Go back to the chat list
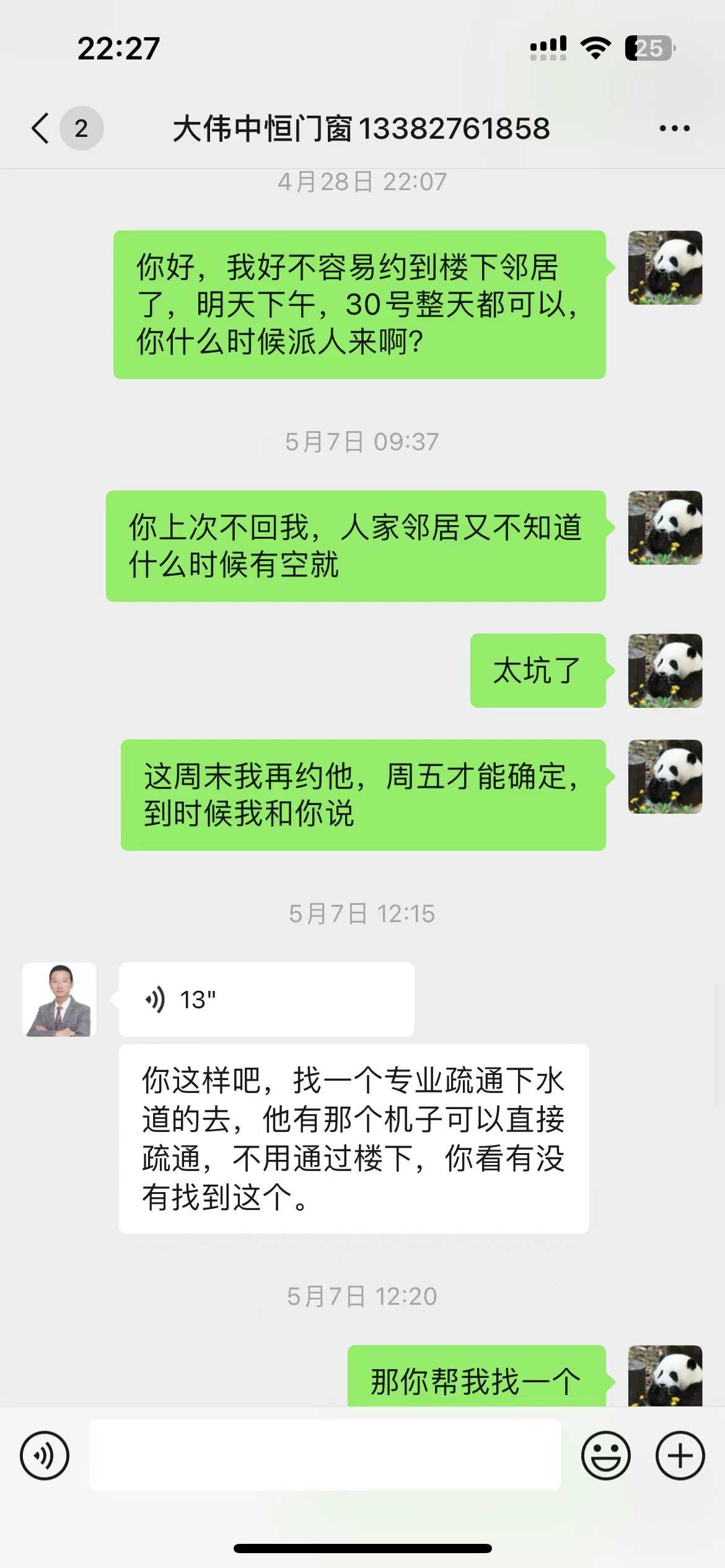The image size is (725, 1568). (x=41, y=129)
